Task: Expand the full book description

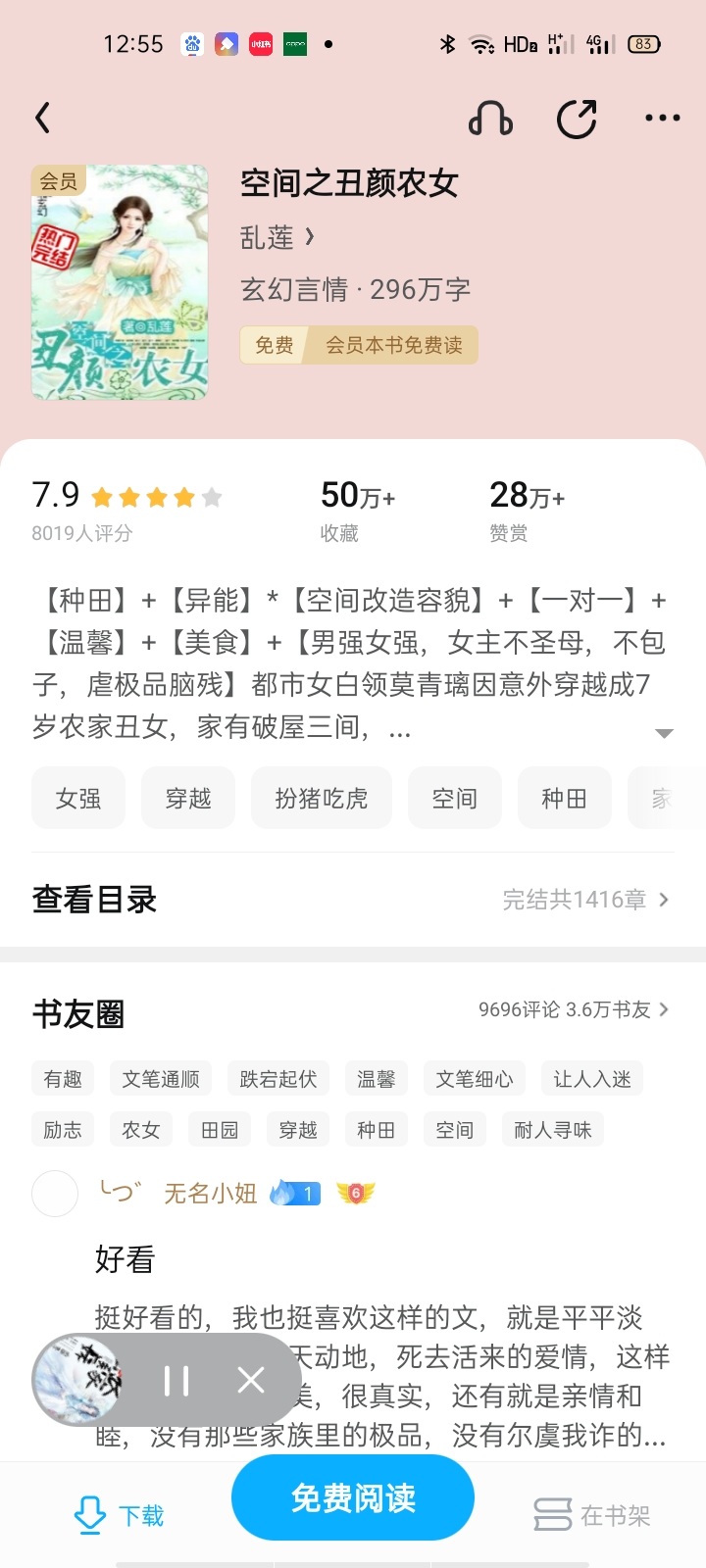Action: point(664,733)
